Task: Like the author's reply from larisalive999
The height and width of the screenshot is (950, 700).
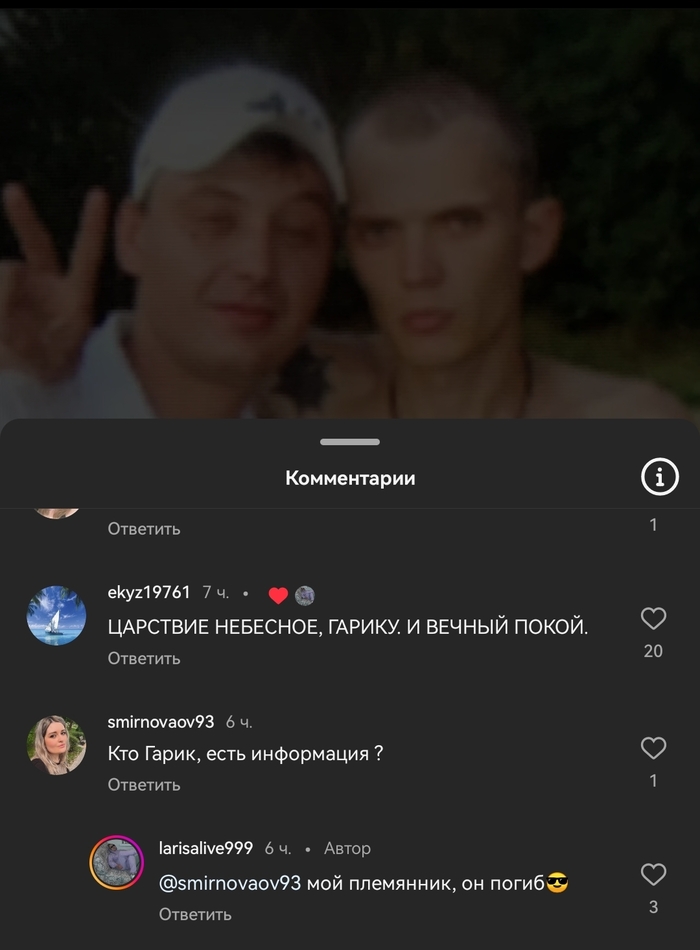Action: (x=653, y=875)
